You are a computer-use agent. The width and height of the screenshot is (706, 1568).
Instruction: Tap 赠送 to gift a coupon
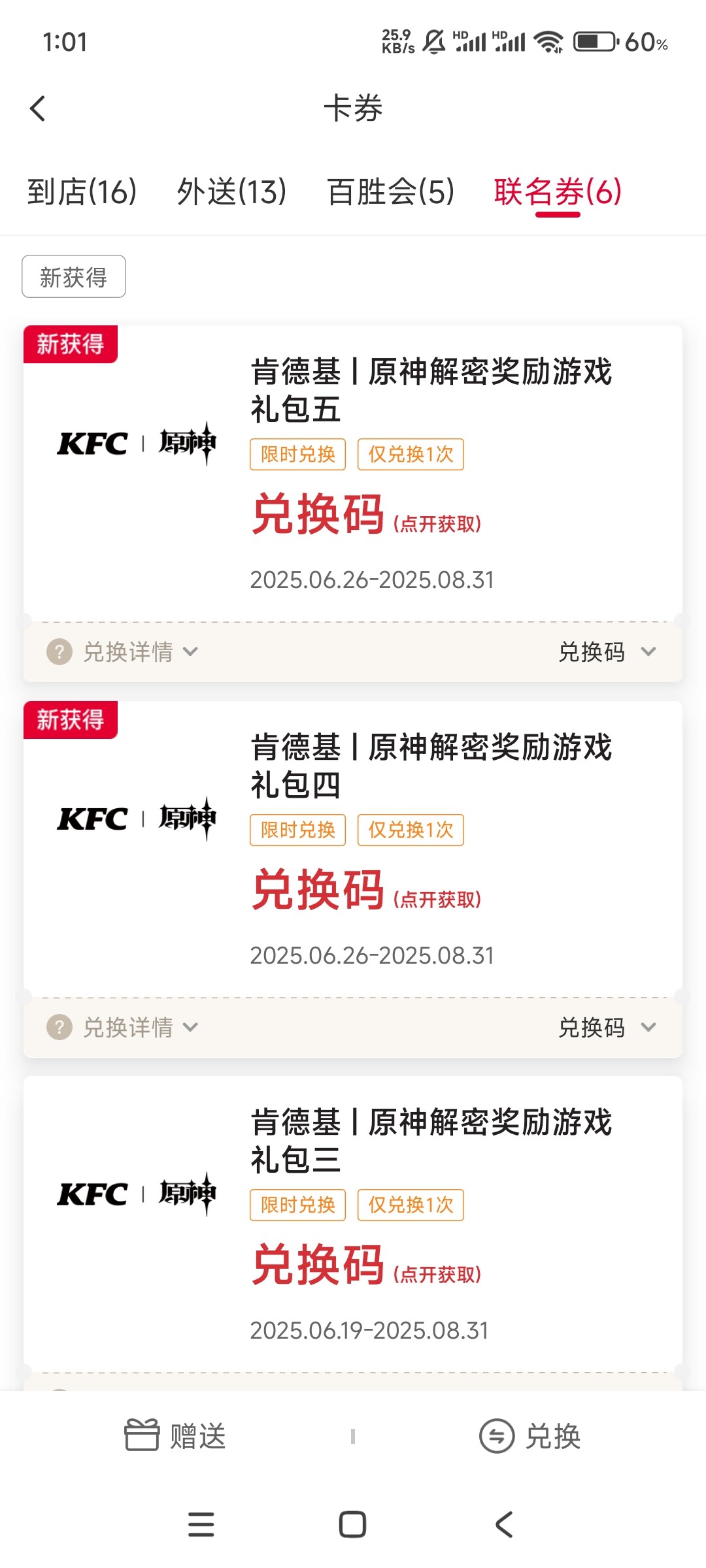coord(175,1436)
